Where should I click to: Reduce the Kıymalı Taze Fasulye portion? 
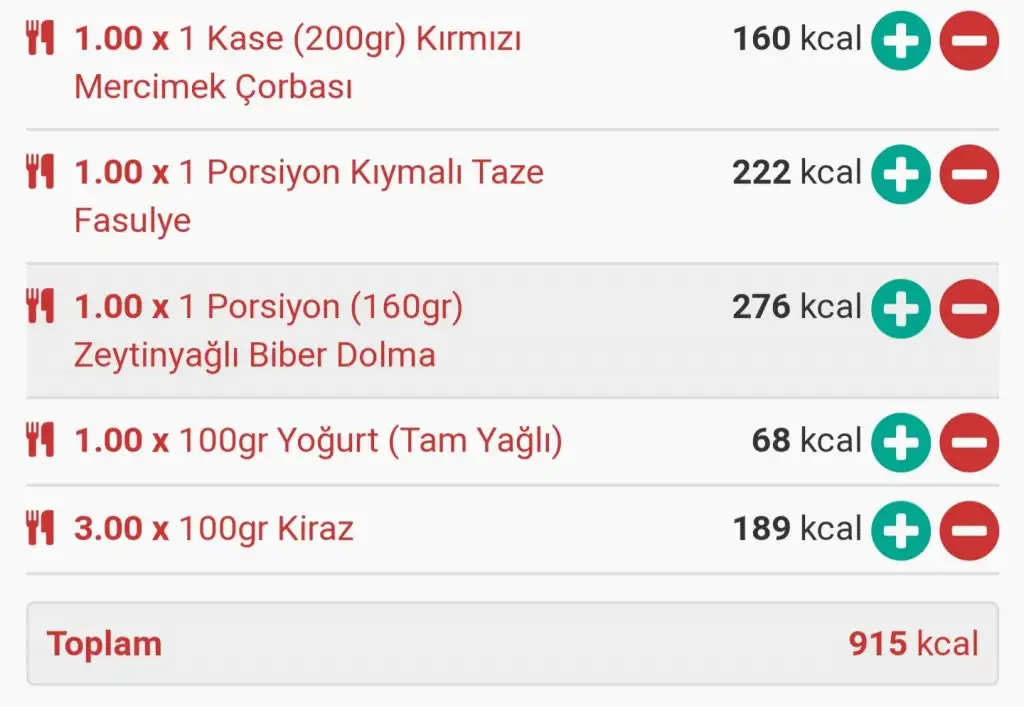pyautogui.click(x=969, y=174)
